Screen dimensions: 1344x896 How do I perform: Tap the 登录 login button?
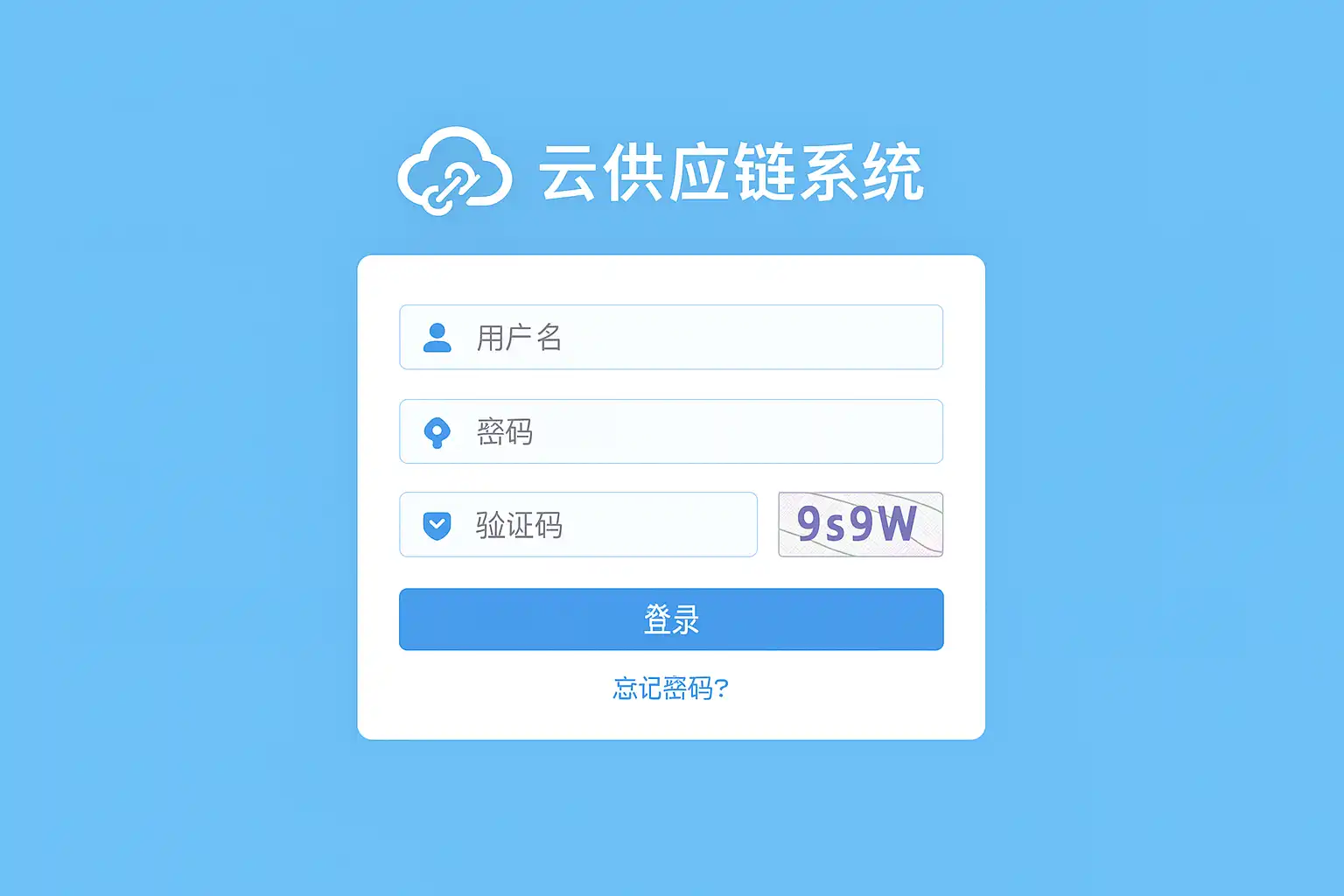tap(670, 619)
